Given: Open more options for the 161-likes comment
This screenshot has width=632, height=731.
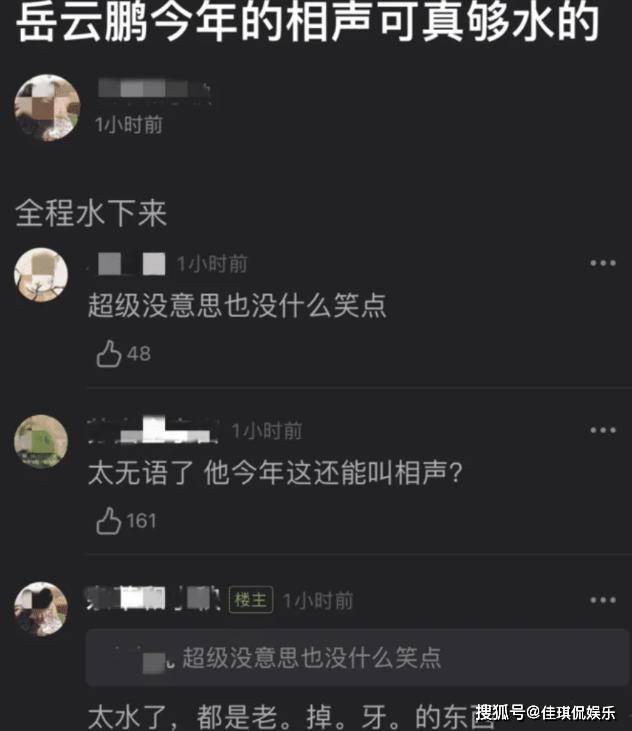Looking at the screenshot, I should (x=602, y=431).
